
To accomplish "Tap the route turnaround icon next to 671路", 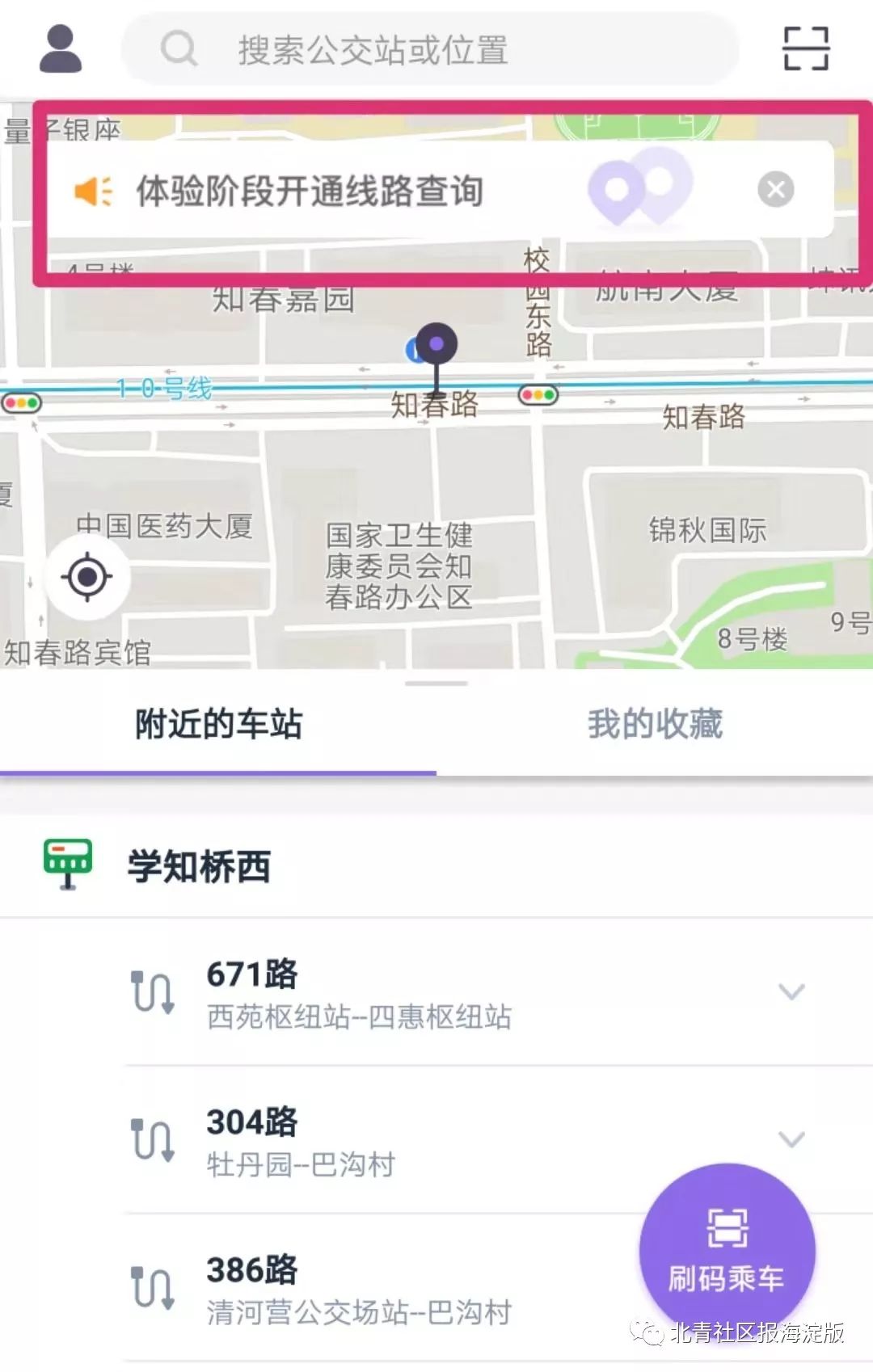I will (x=150, y=992).
